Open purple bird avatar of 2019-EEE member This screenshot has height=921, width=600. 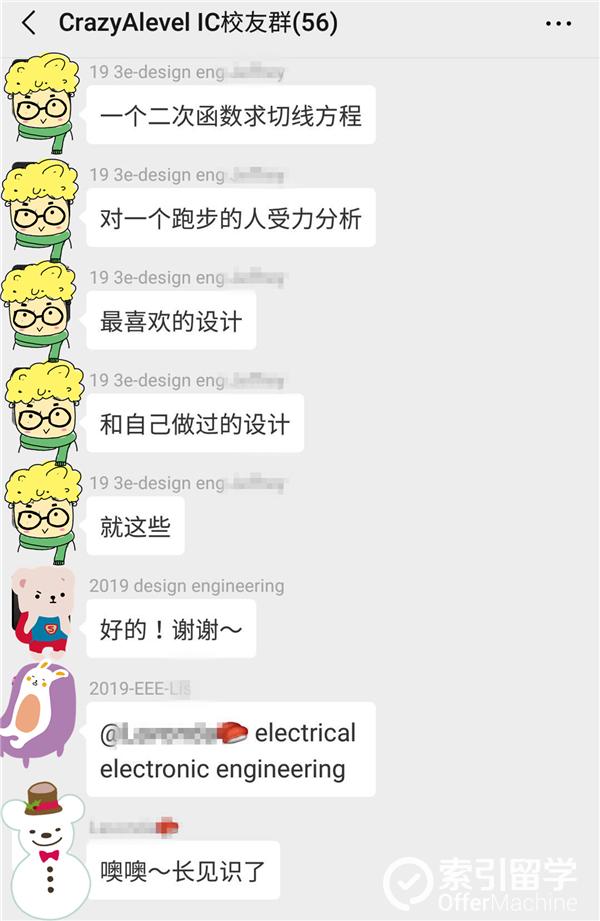coord(39,714)
